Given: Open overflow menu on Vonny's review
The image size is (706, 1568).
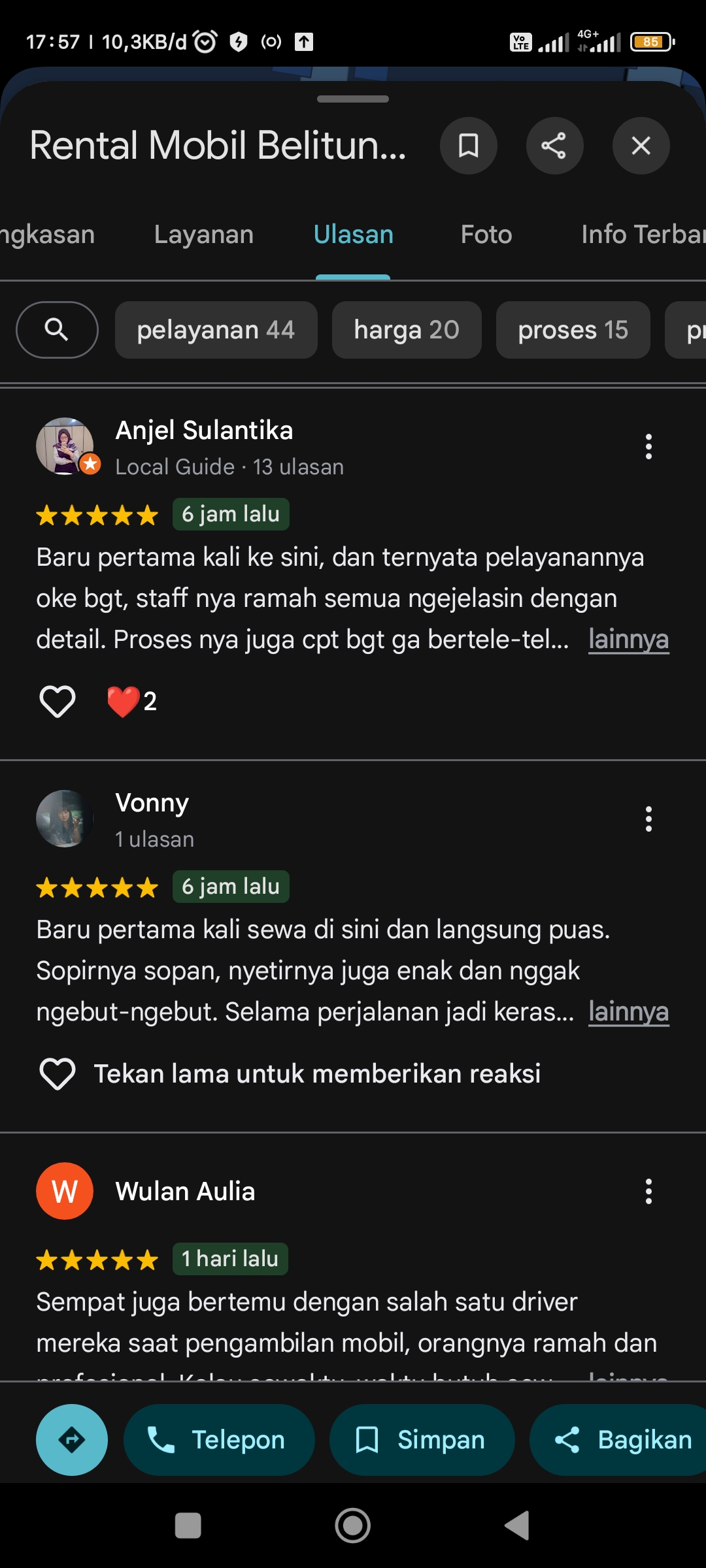Looking at the screenshot, I should 648,819.
